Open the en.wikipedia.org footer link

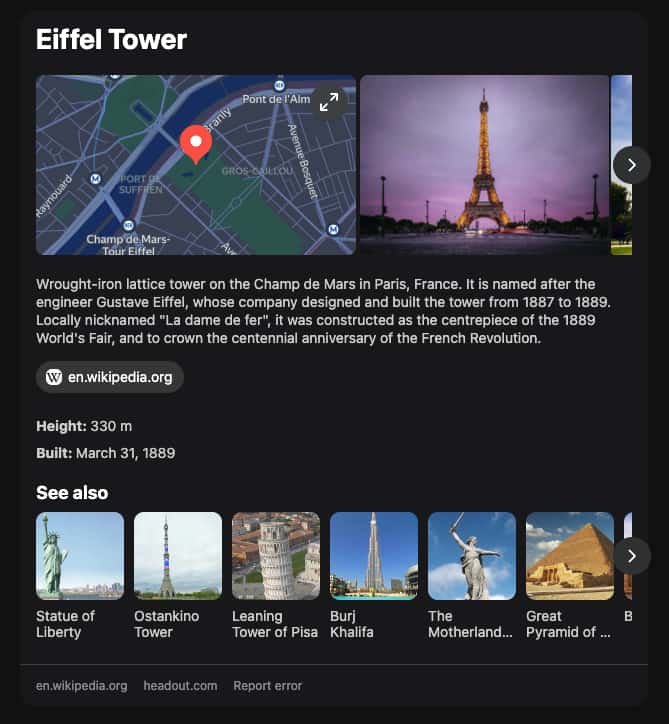click(82, 686)
